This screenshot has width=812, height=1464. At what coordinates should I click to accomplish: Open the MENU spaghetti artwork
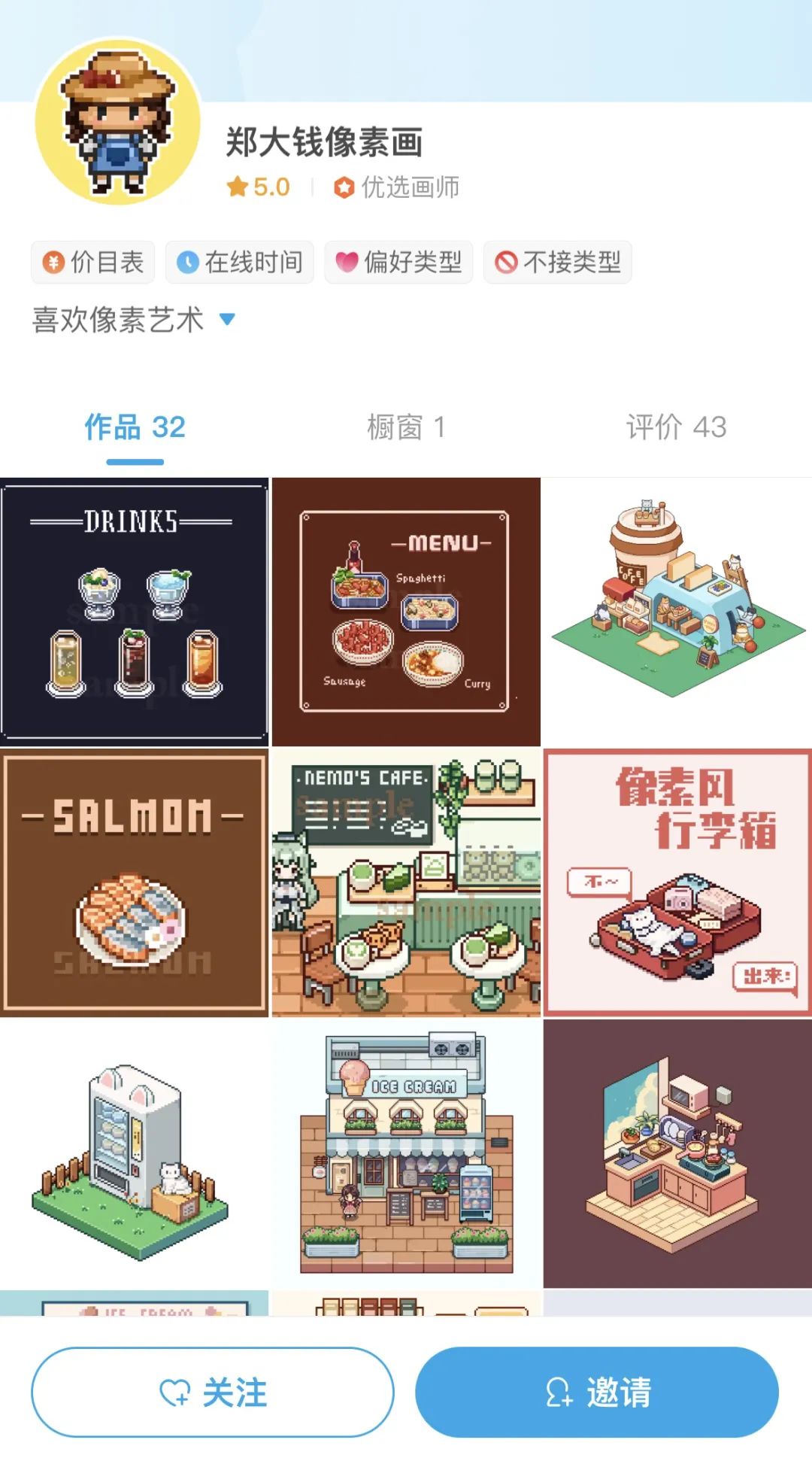[406, 612]
